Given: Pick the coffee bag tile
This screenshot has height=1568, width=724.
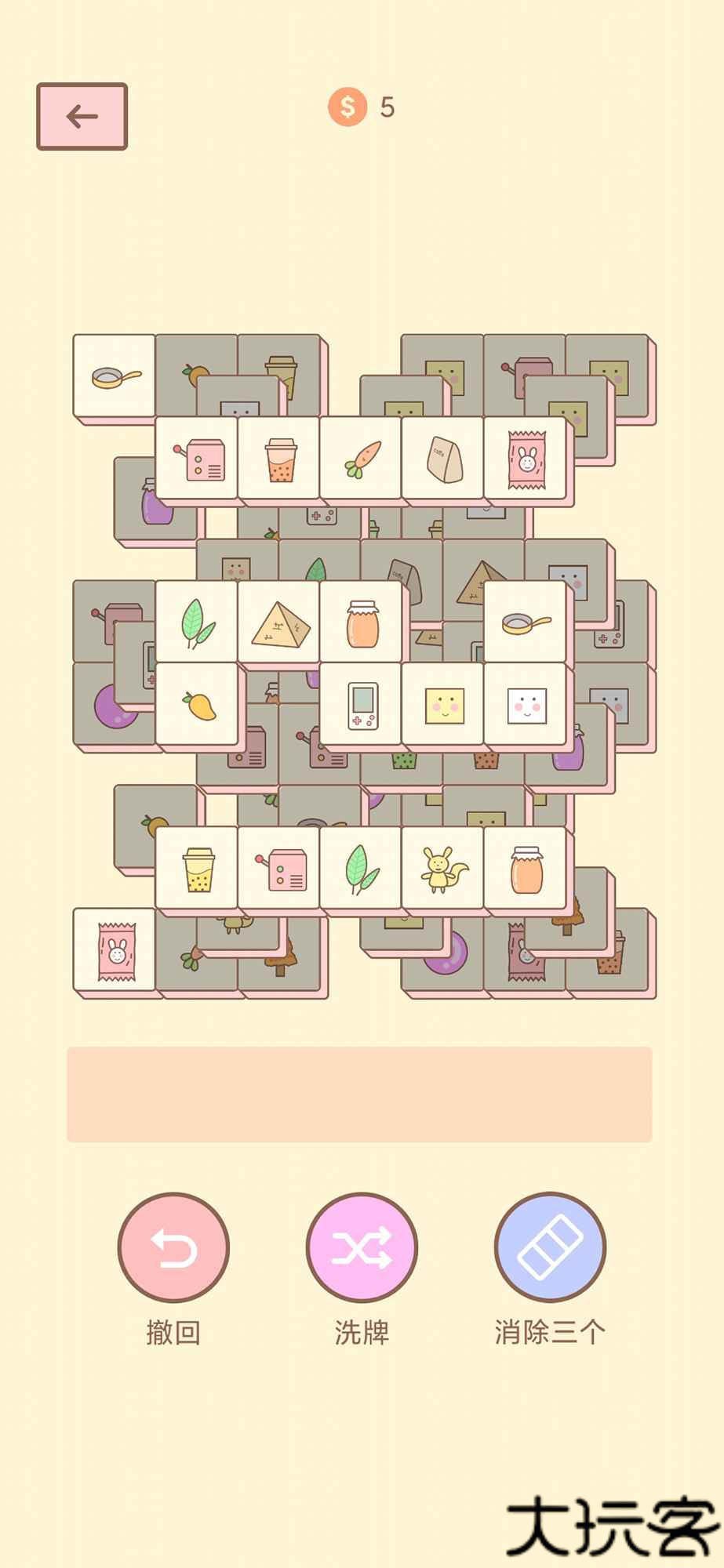Looking at the screenshot, I should pos(444,459).
